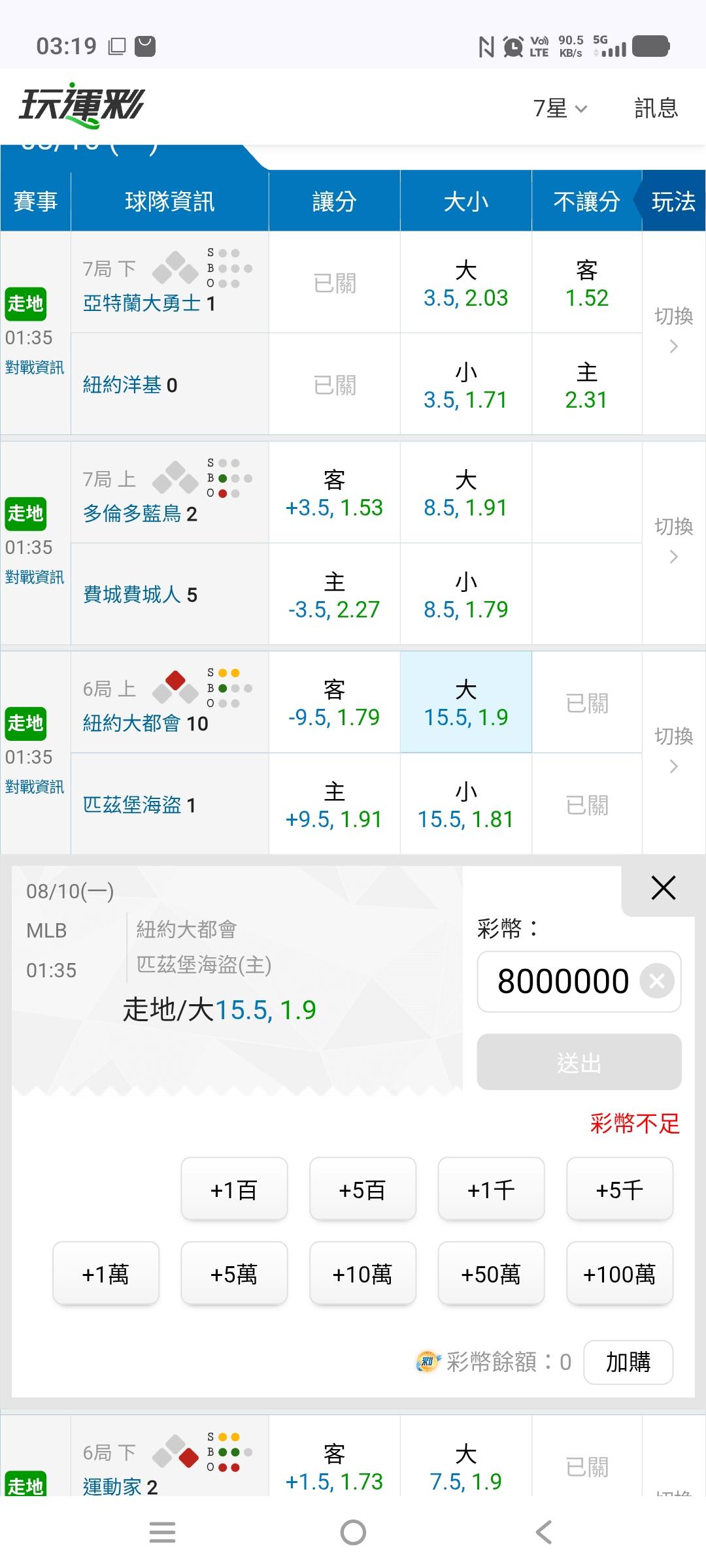Screen dimensions: 706x1568
Task: Open 訊息 messages
Action: click(656, 108)
